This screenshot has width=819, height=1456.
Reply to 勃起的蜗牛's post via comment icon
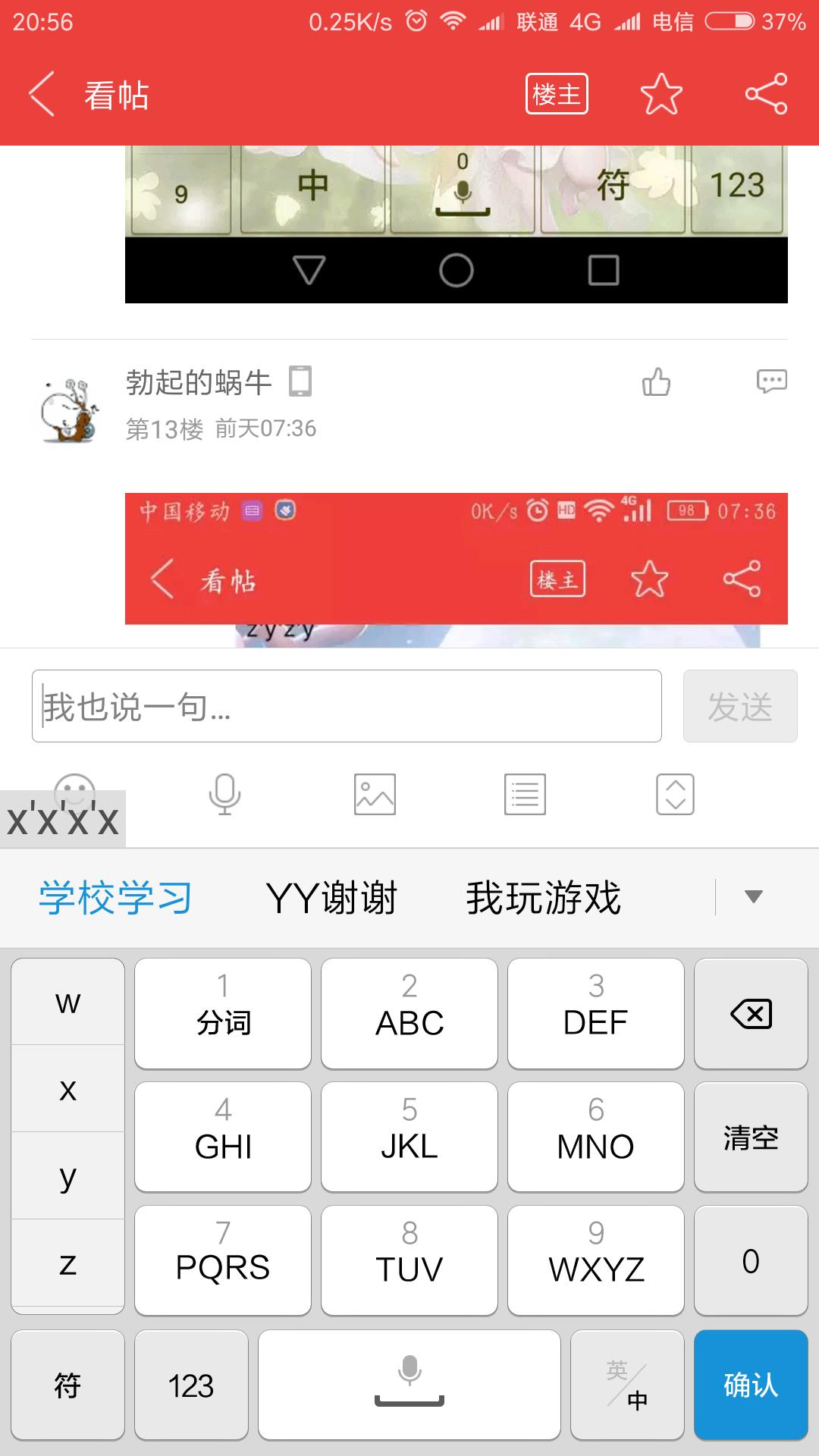(x=771, y=381)
